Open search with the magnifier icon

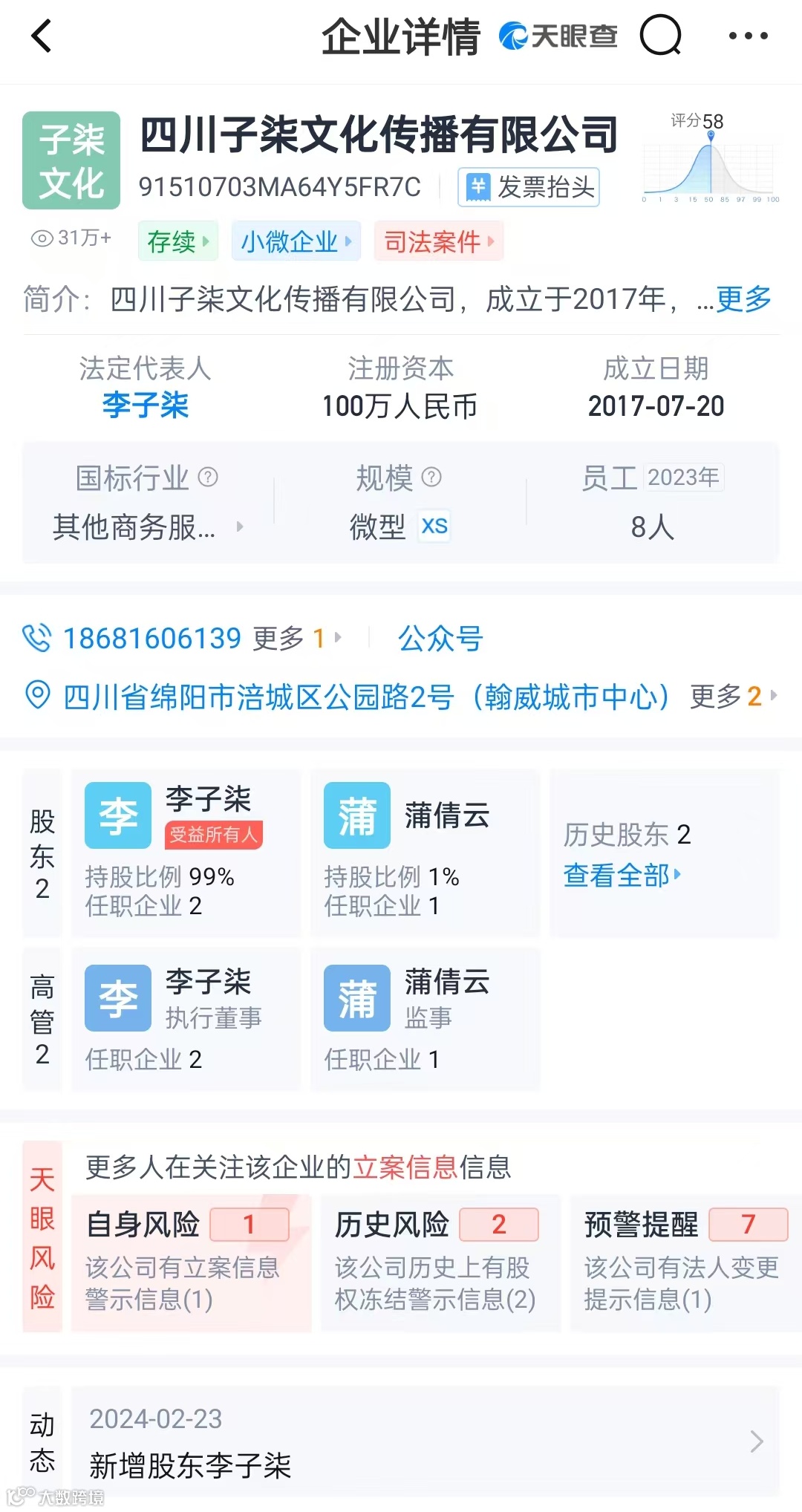(661, 36)
